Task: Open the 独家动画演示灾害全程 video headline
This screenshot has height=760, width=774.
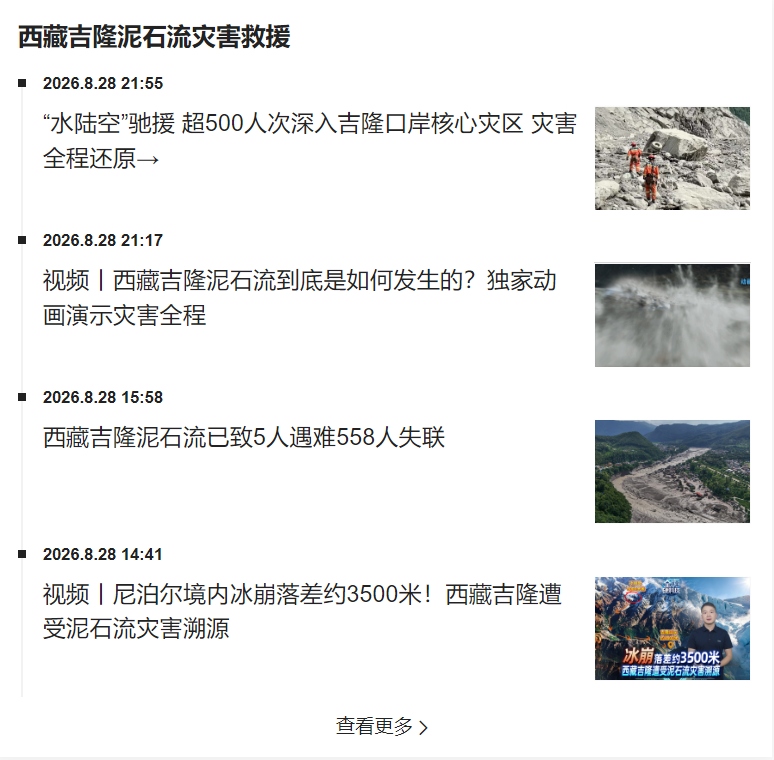Action: (300, 298)
